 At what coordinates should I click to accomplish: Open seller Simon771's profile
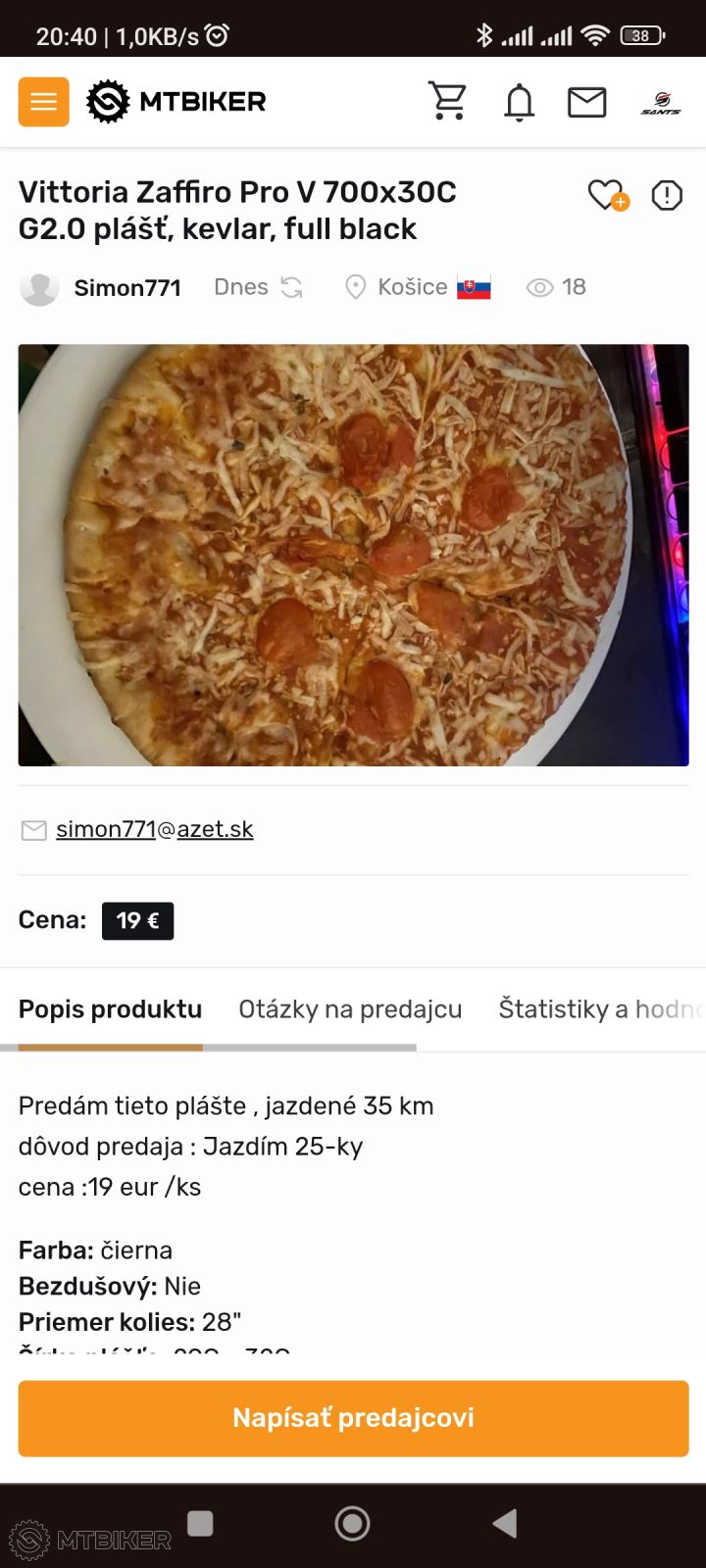127,287
